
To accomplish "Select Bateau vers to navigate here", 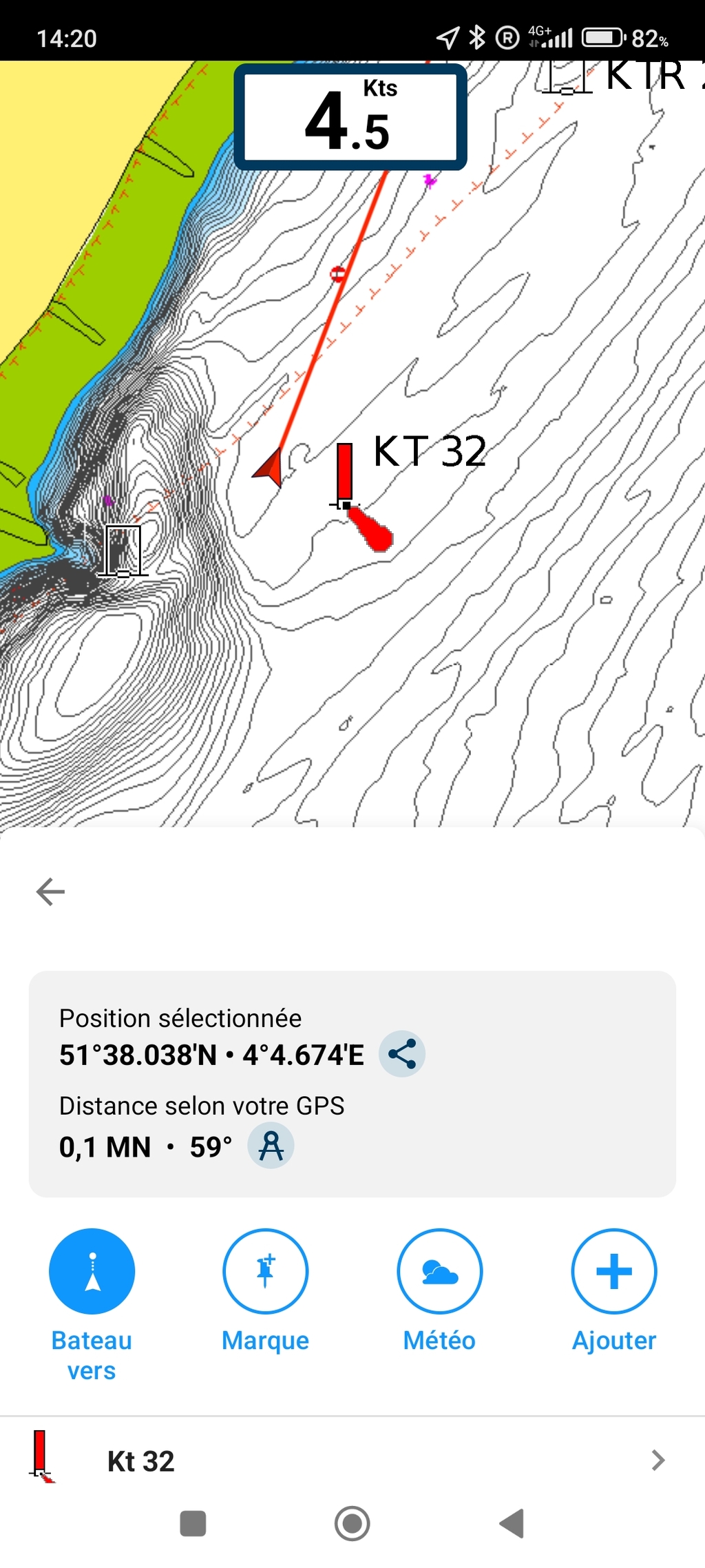I will click(x=92, y=1271).
